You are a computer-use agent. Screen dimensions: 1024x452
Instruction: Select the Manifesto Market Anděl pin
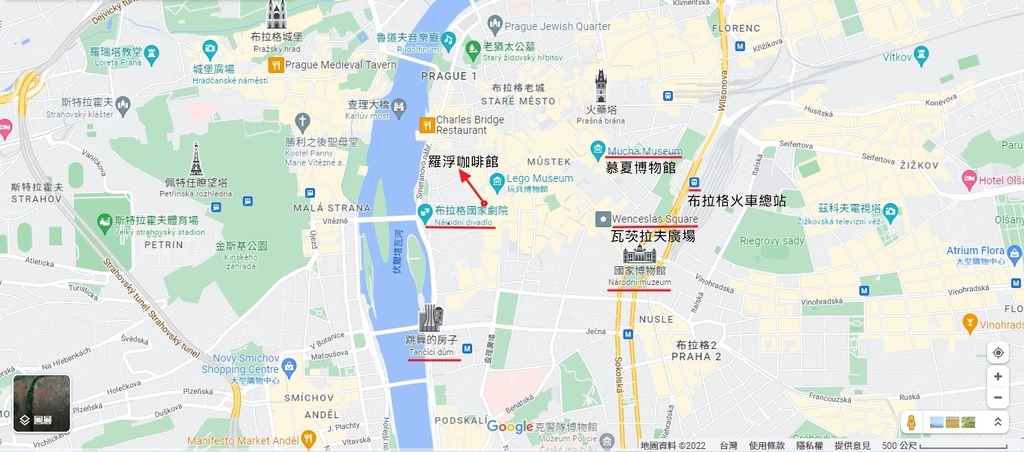coord(311,438)
